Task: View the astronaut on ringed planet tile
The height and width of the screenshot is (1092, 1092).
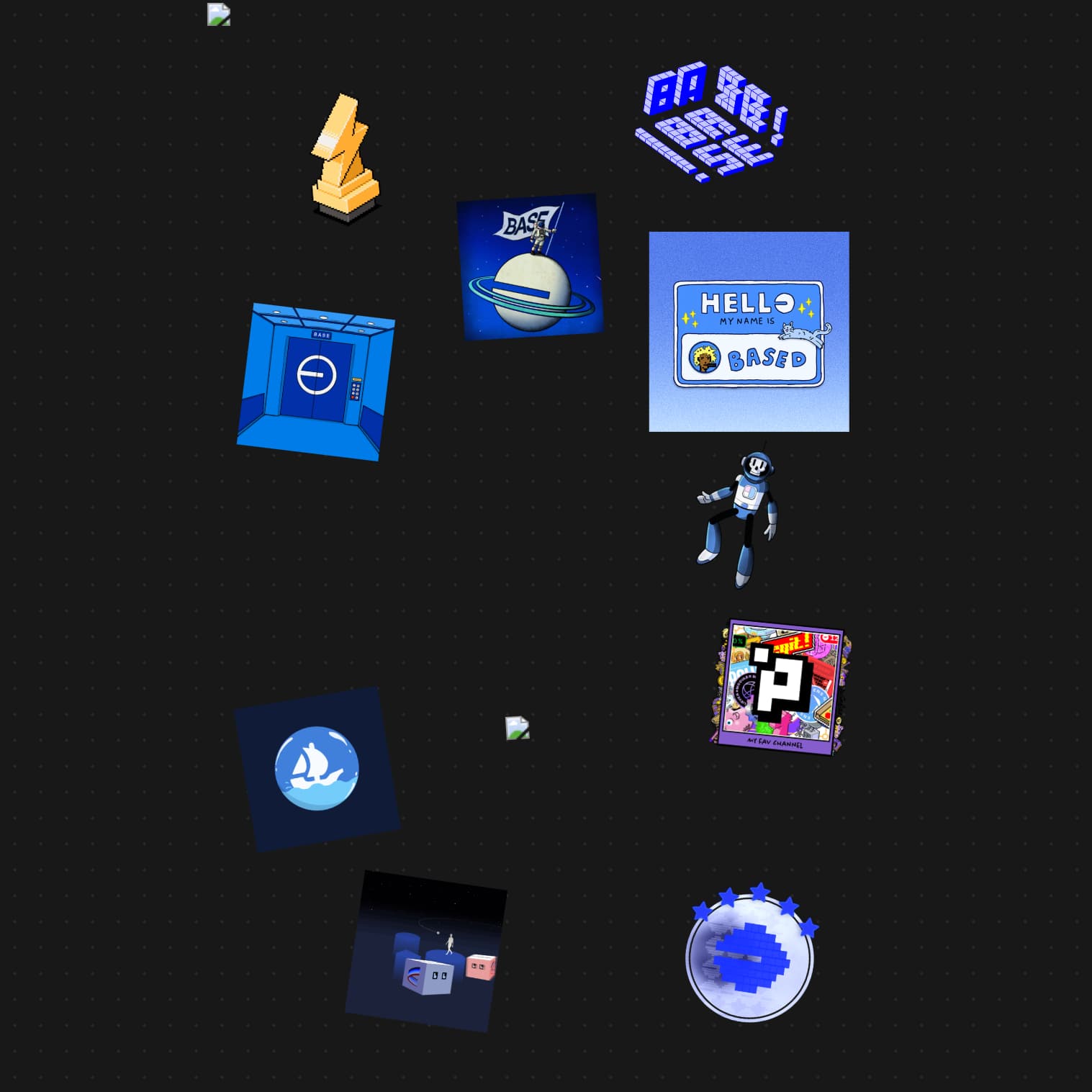Action: tap(529, 266)
